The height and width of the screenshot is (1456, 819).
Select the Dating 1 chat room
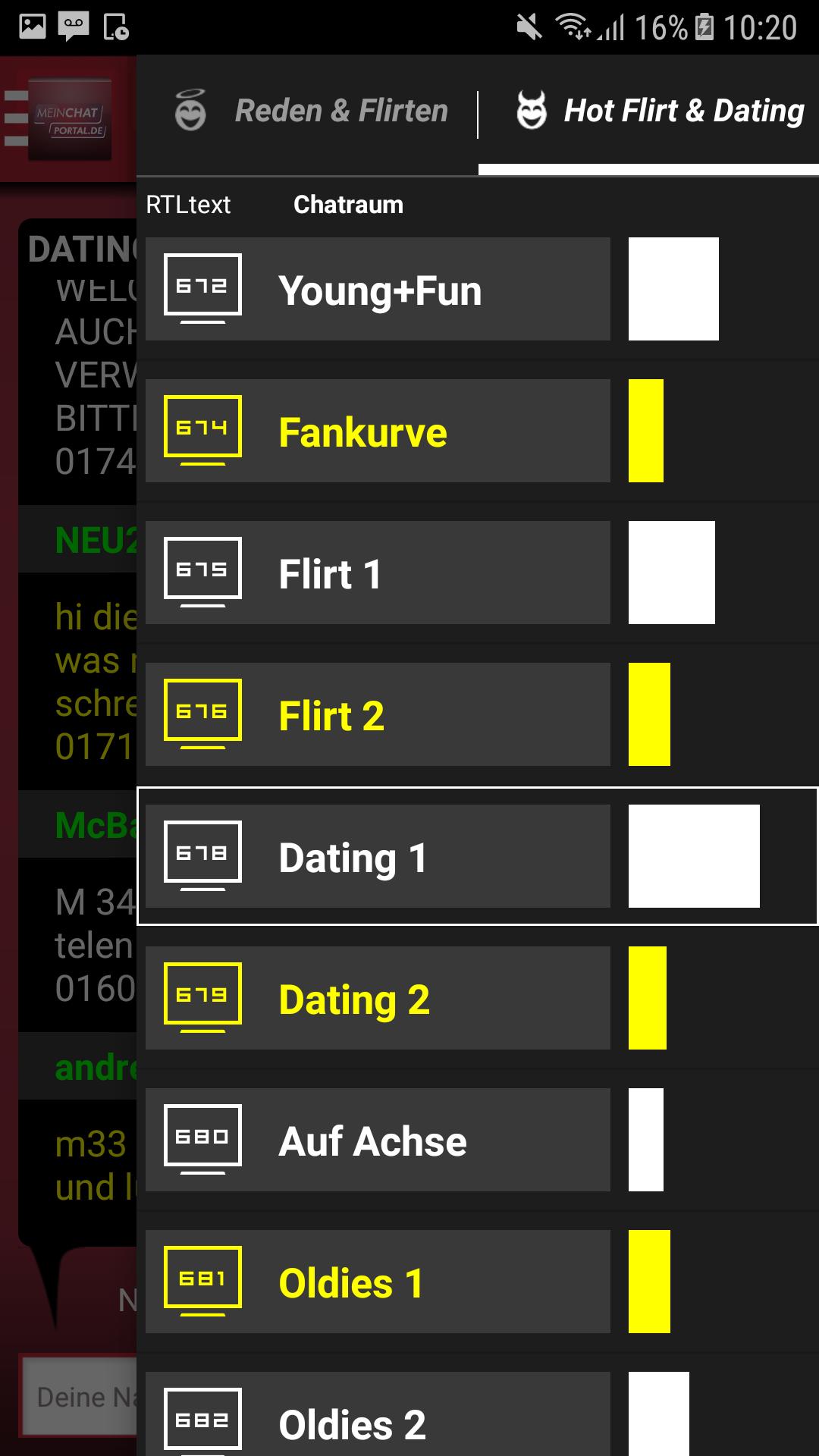[x=378, y=856]
